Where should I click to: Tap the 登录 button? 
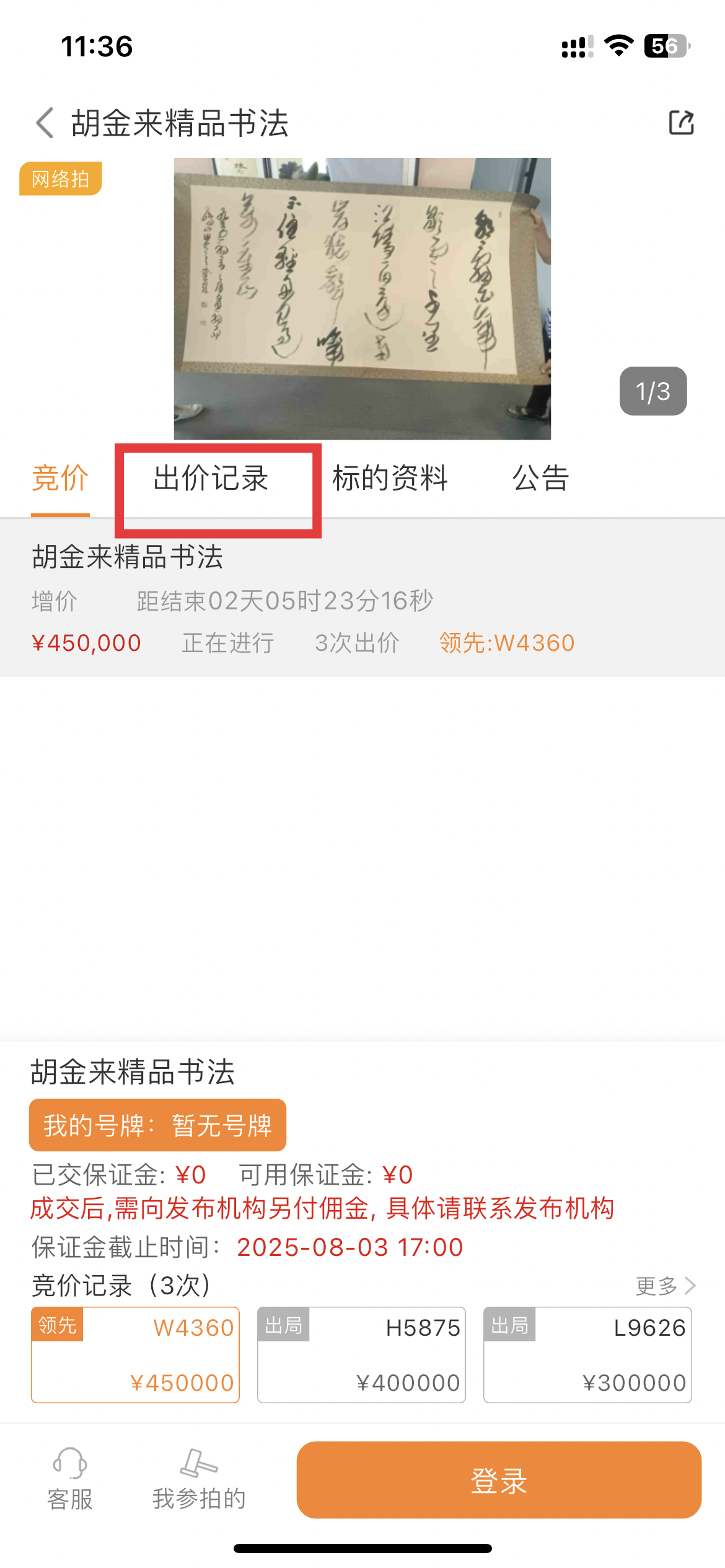point(499,1479)
